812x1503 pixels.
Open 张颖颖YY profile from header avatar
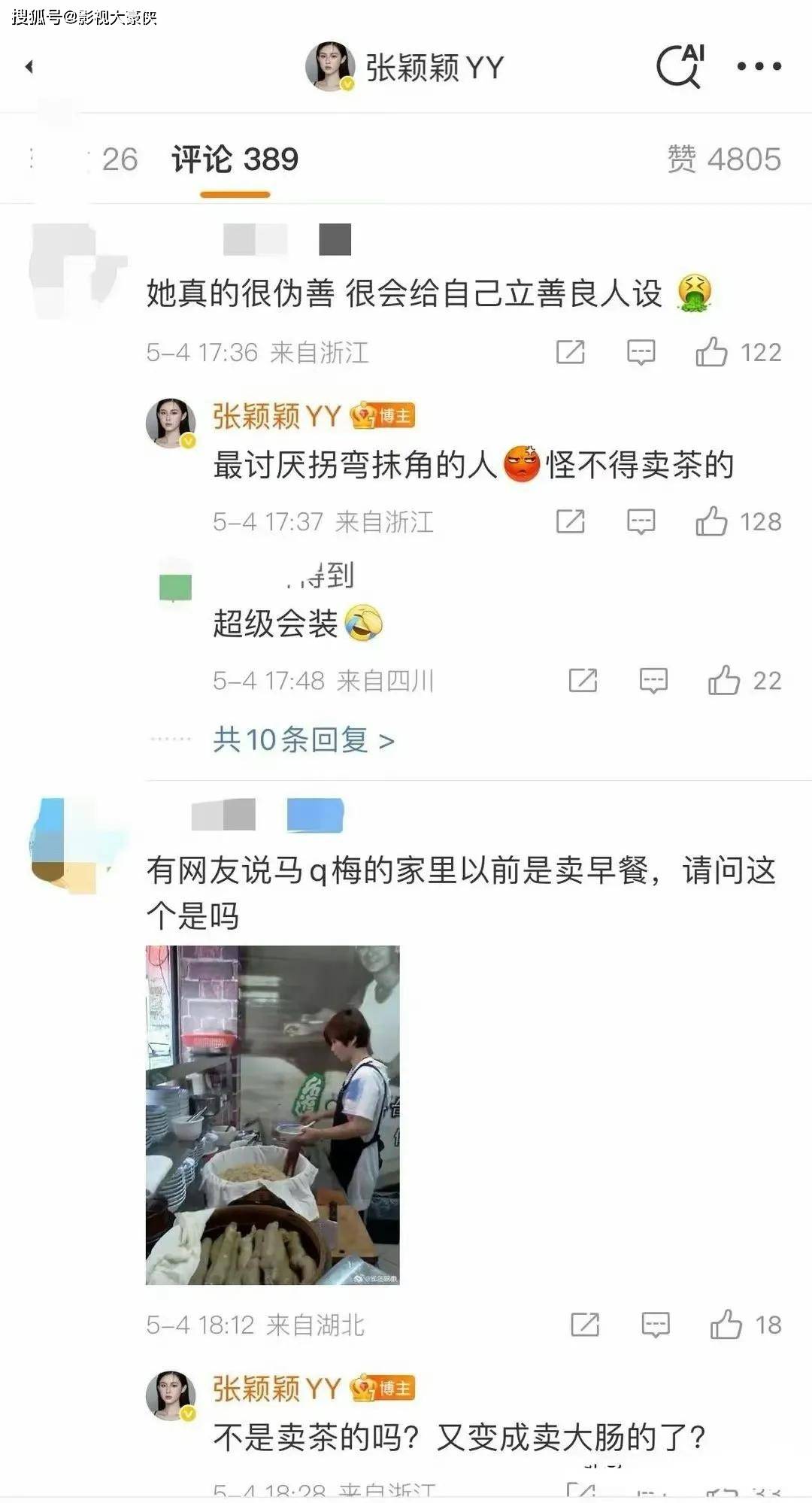coord(330,66)
